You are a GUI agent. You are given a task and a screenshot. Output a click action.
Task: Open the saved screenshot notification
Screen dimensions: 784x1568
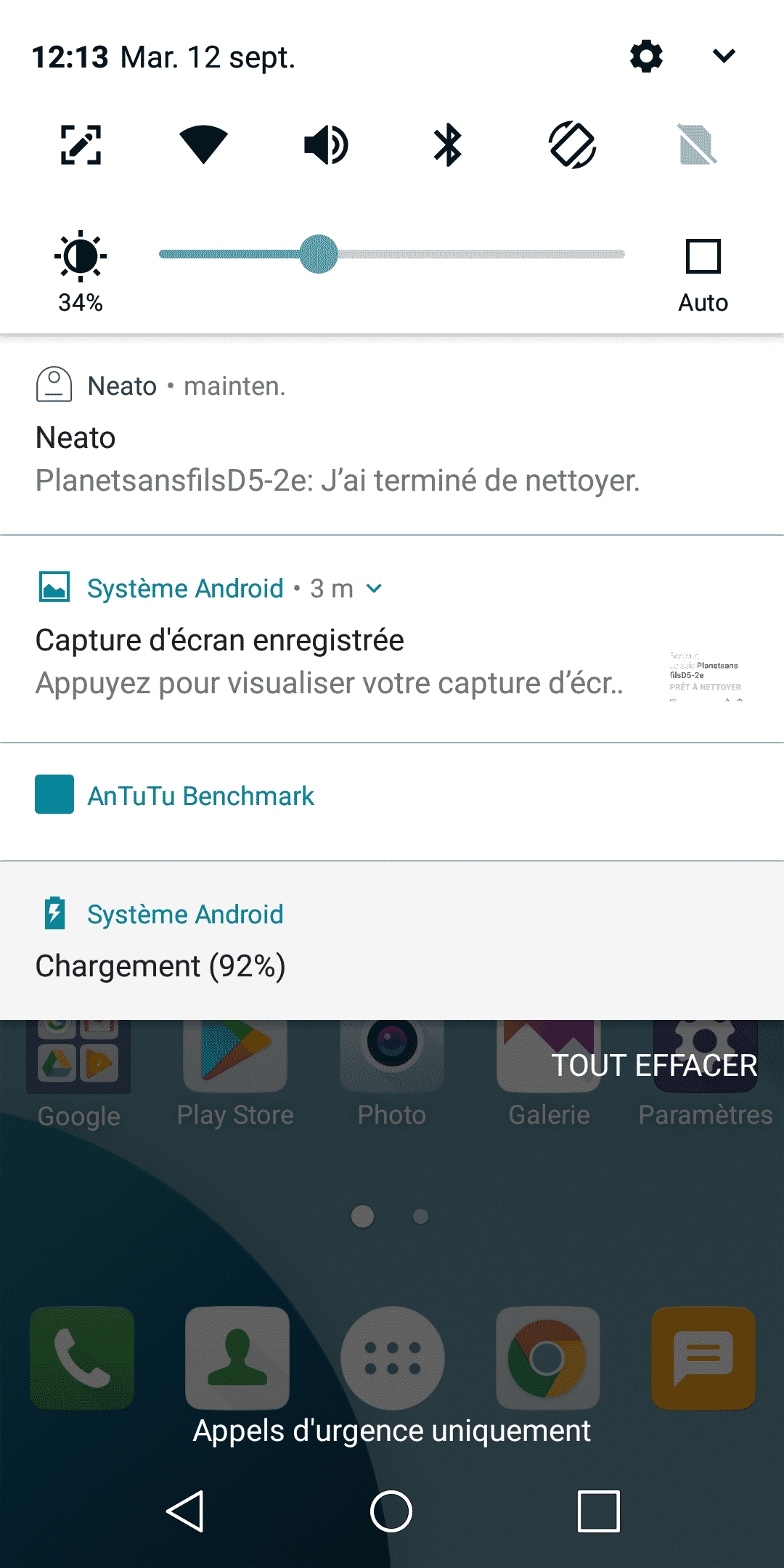pyautogui.click(x=392, y=640)
